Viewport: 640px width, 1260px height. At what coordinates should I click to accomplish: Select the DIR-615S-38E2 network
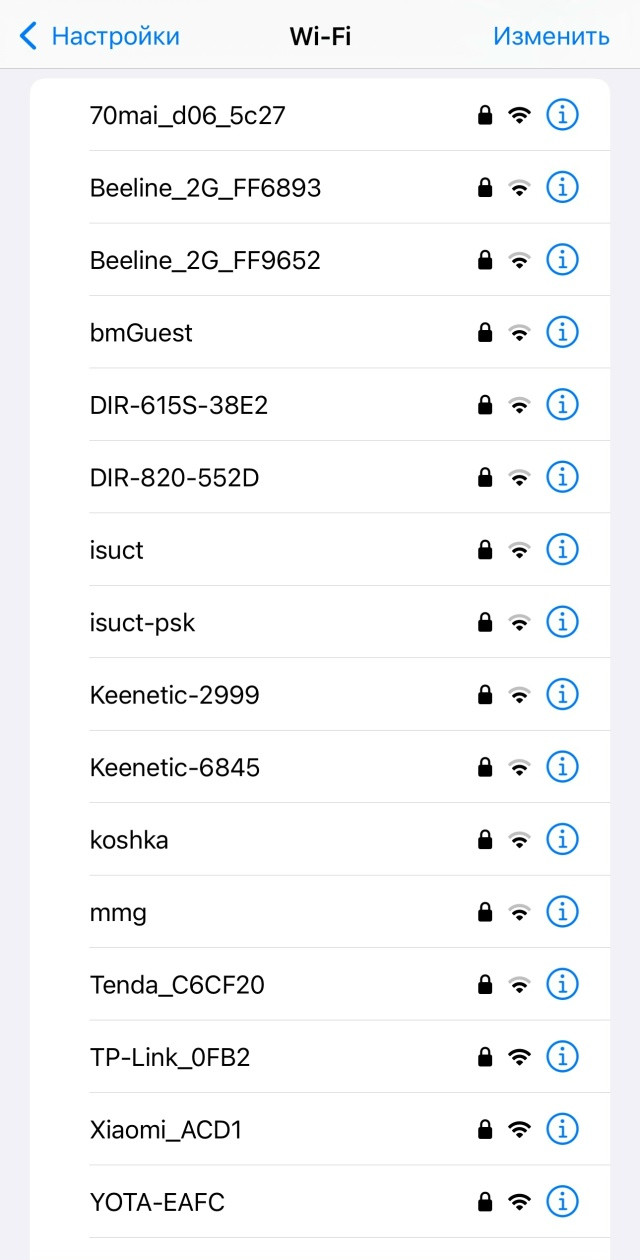coord(179,405)
